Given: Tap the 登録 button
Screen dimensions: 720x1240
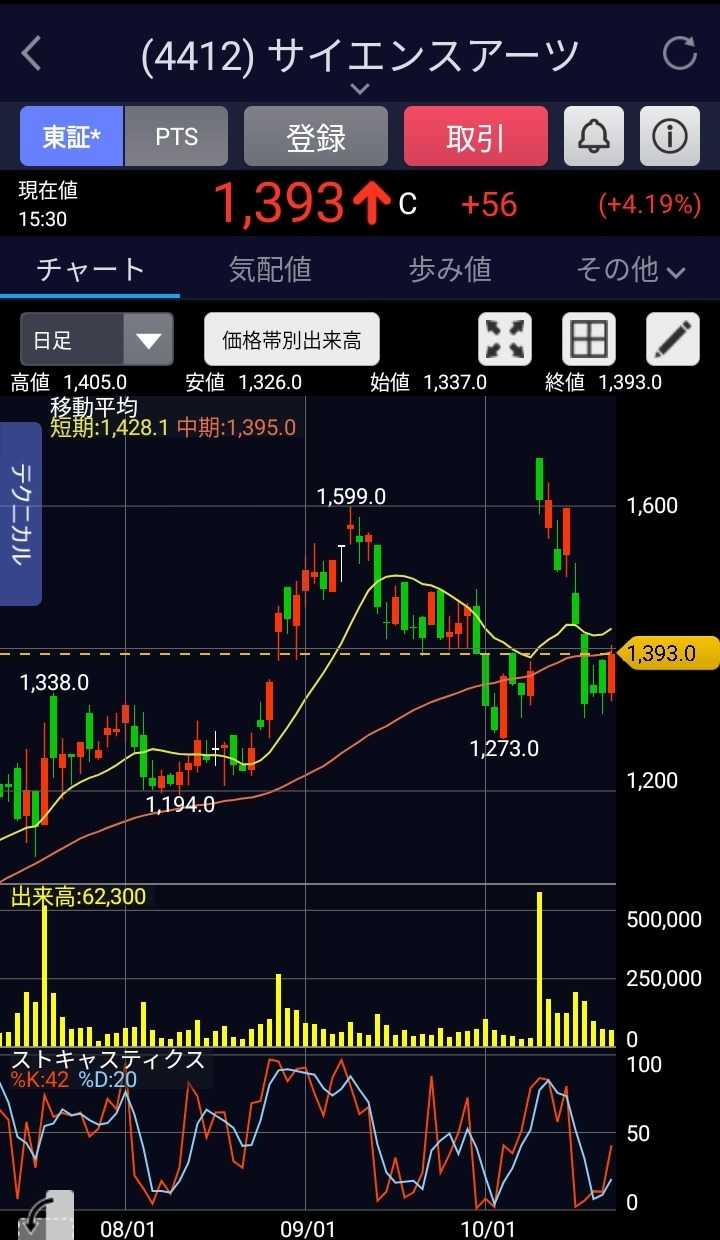Looking at the screenshot, I should pos(316,137).
